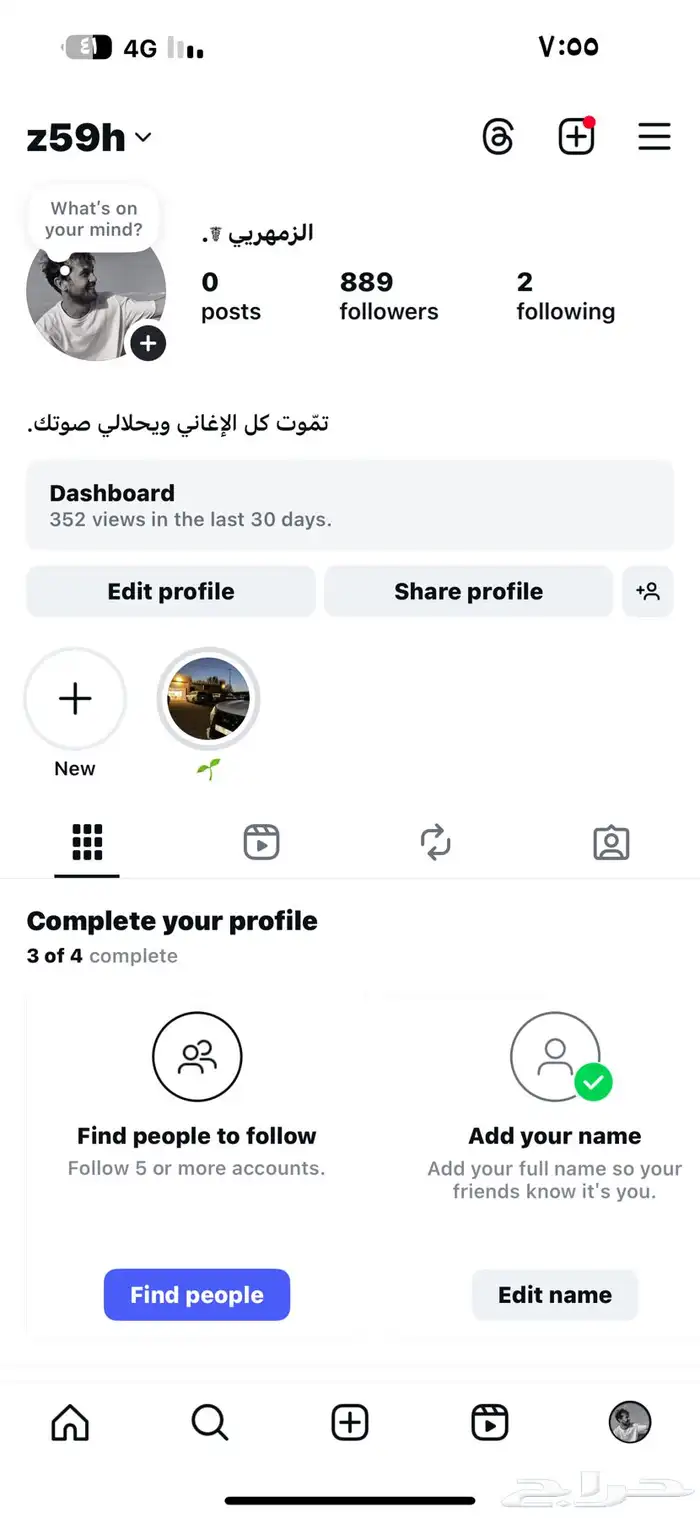
Task: Tap the Edit profile button
Action: [171, 591]
